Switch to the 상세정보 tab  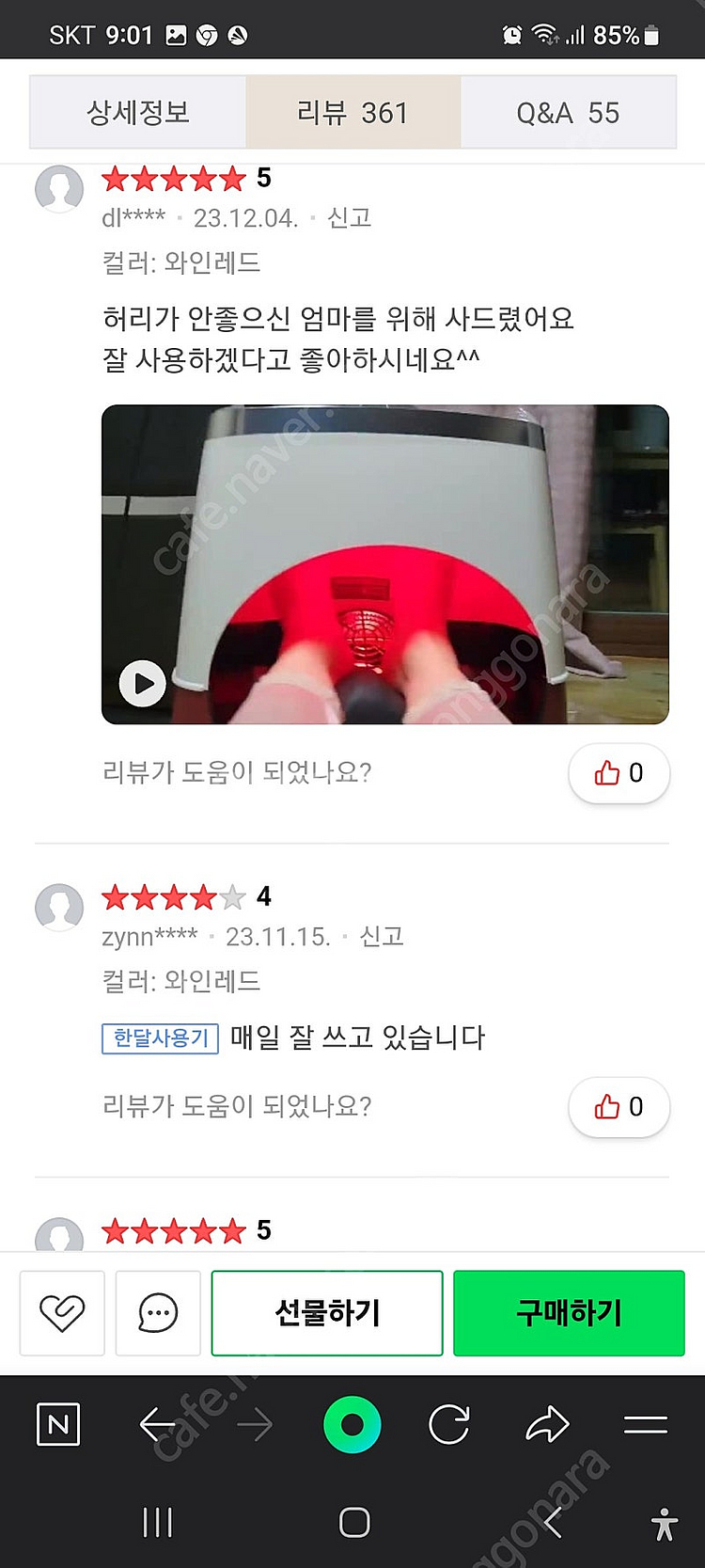click(138, 113)
